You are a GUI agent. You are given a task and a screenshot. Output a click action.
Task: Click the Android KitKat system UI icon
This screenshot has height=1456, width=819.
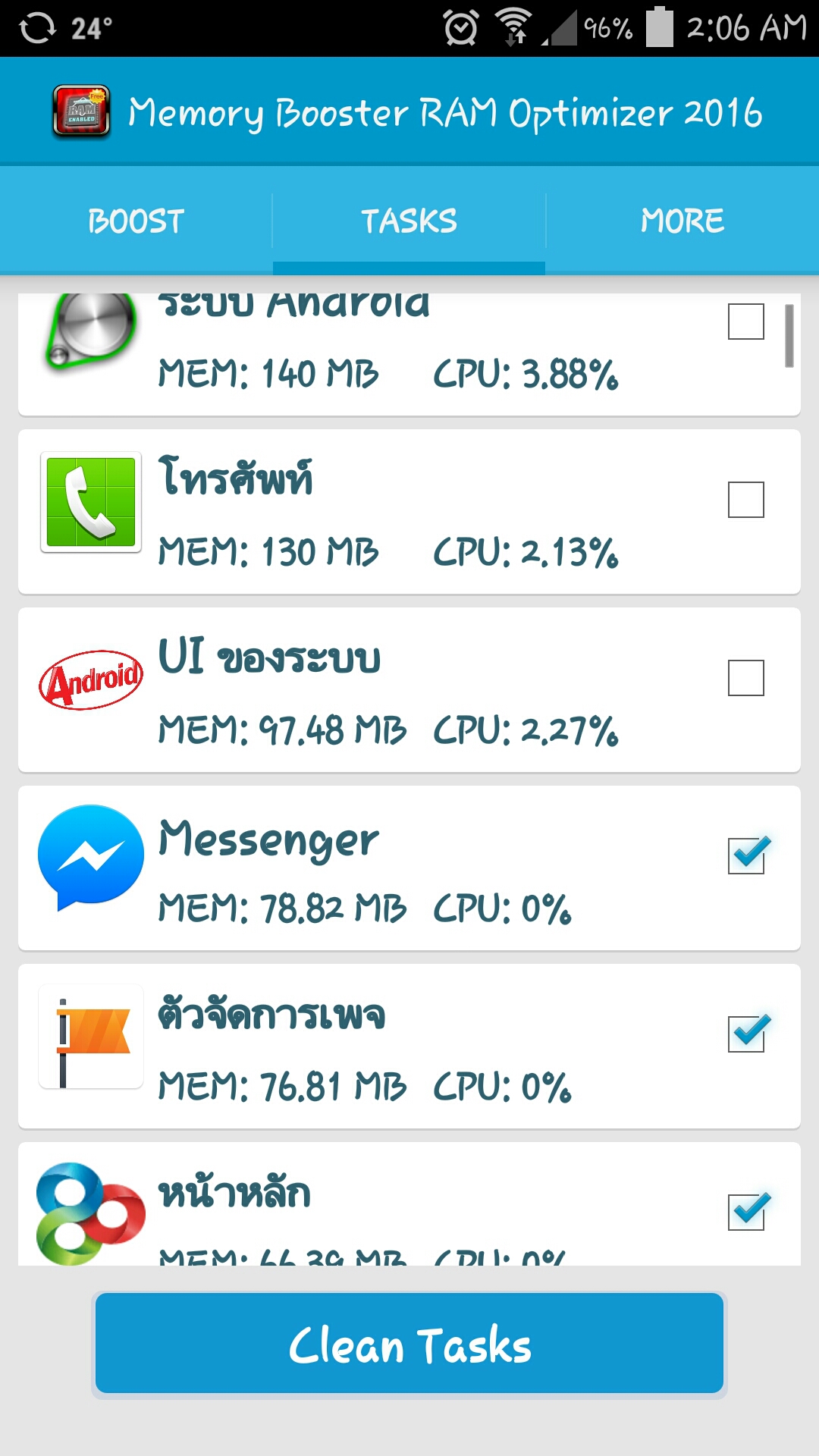click(93, 679)
